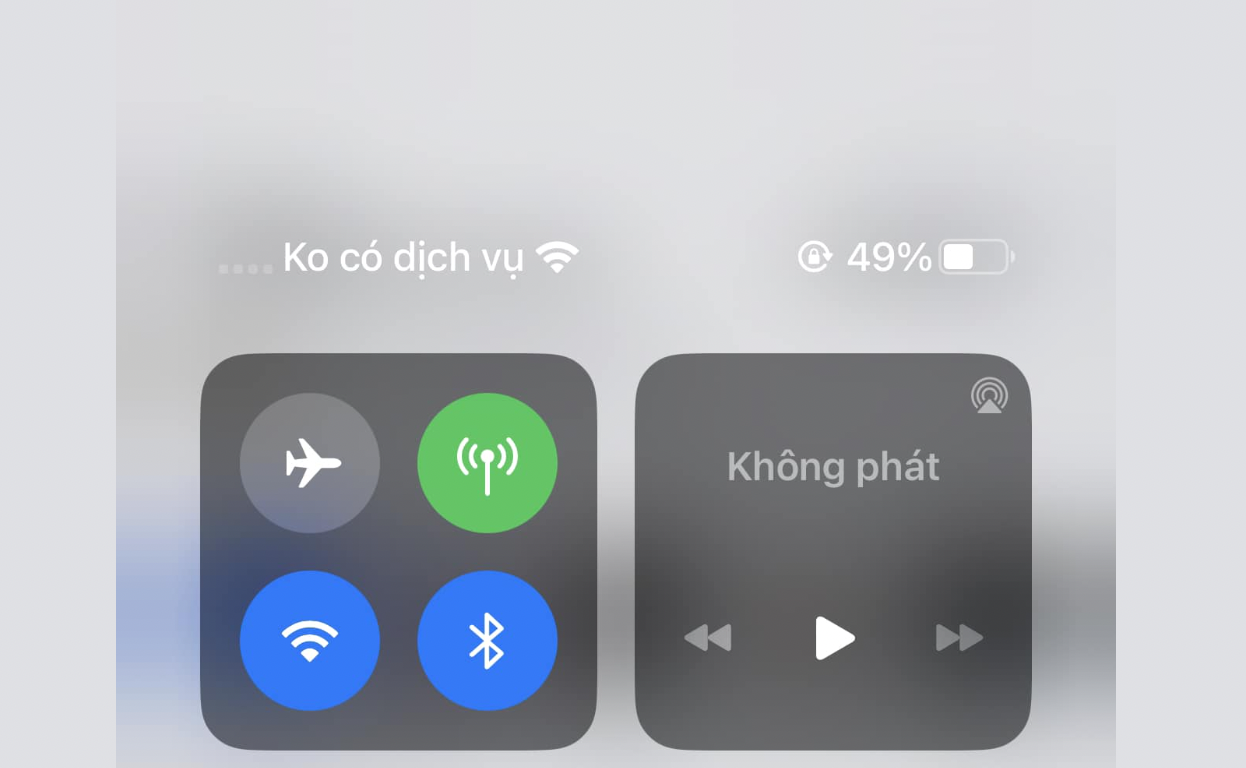The width and height of the screenshot is (1246, 768).
Task: Open the AirPlay output picker
Action: tap(989, 396)
